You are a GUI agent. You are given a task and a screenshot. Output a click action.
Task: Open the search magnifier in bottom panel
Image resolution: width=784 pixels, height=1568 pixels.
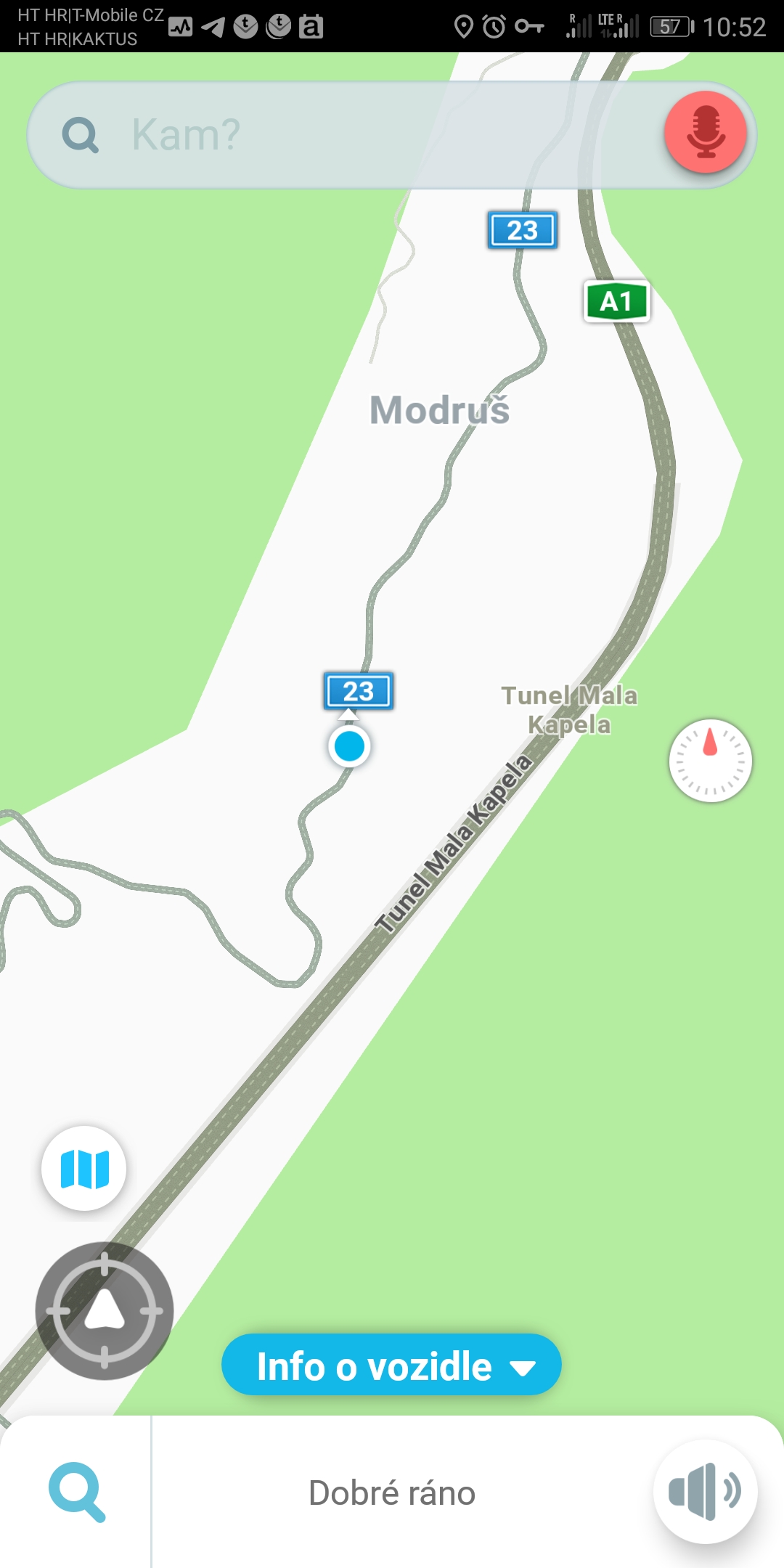[77, 1492]
